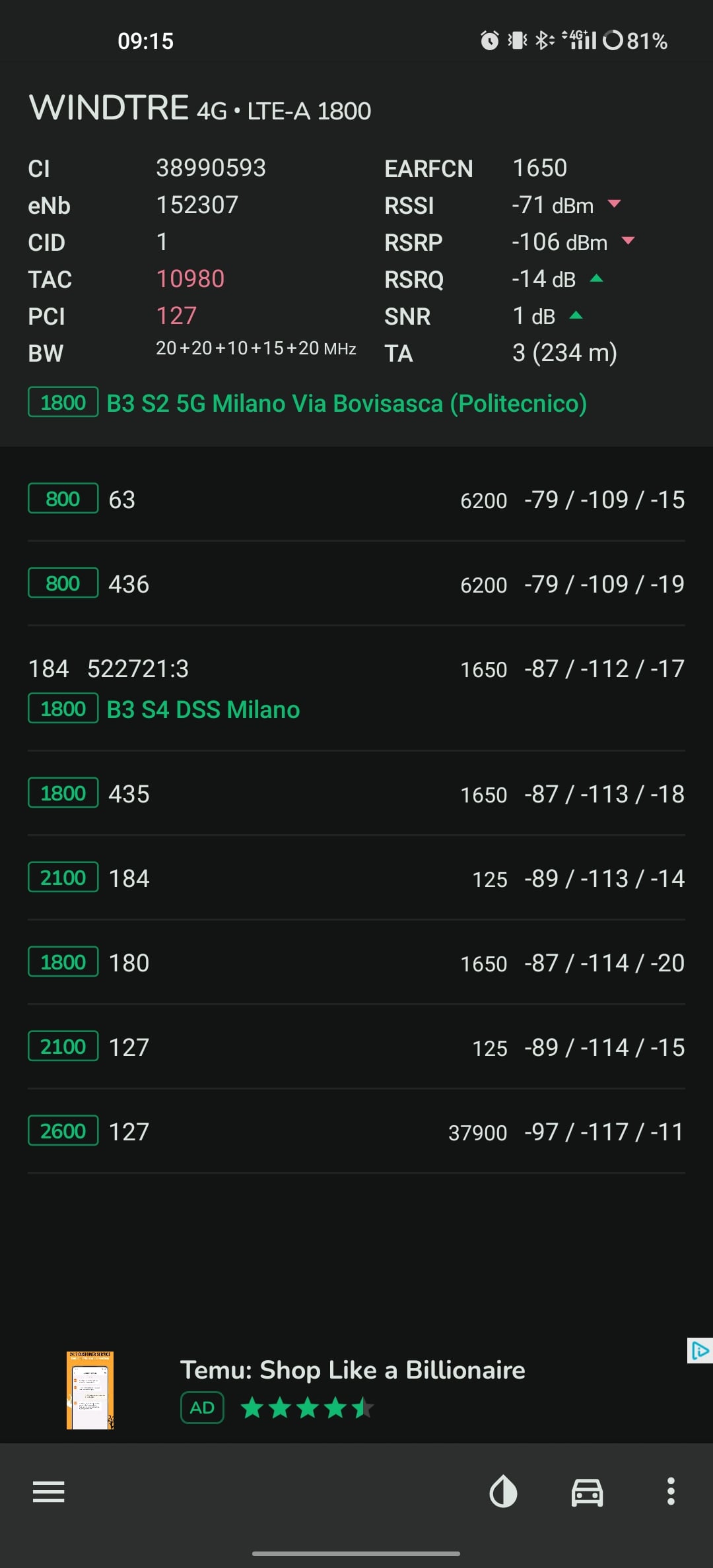The image size is (713, 1568).
Task: Open the AdChoices info icon
Action: pos(699,1351)
